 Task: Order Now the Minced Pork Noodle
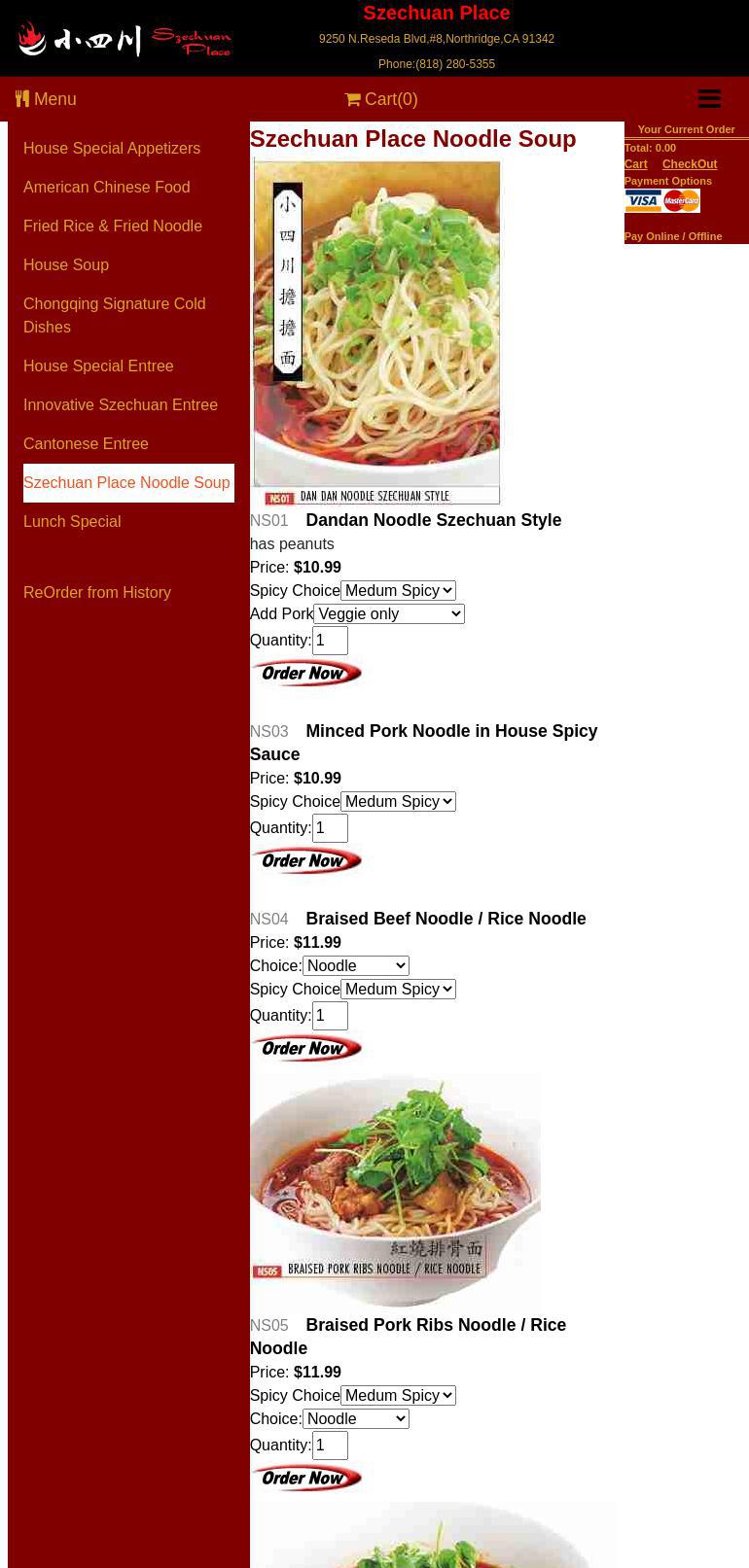[x=306, y=860]
